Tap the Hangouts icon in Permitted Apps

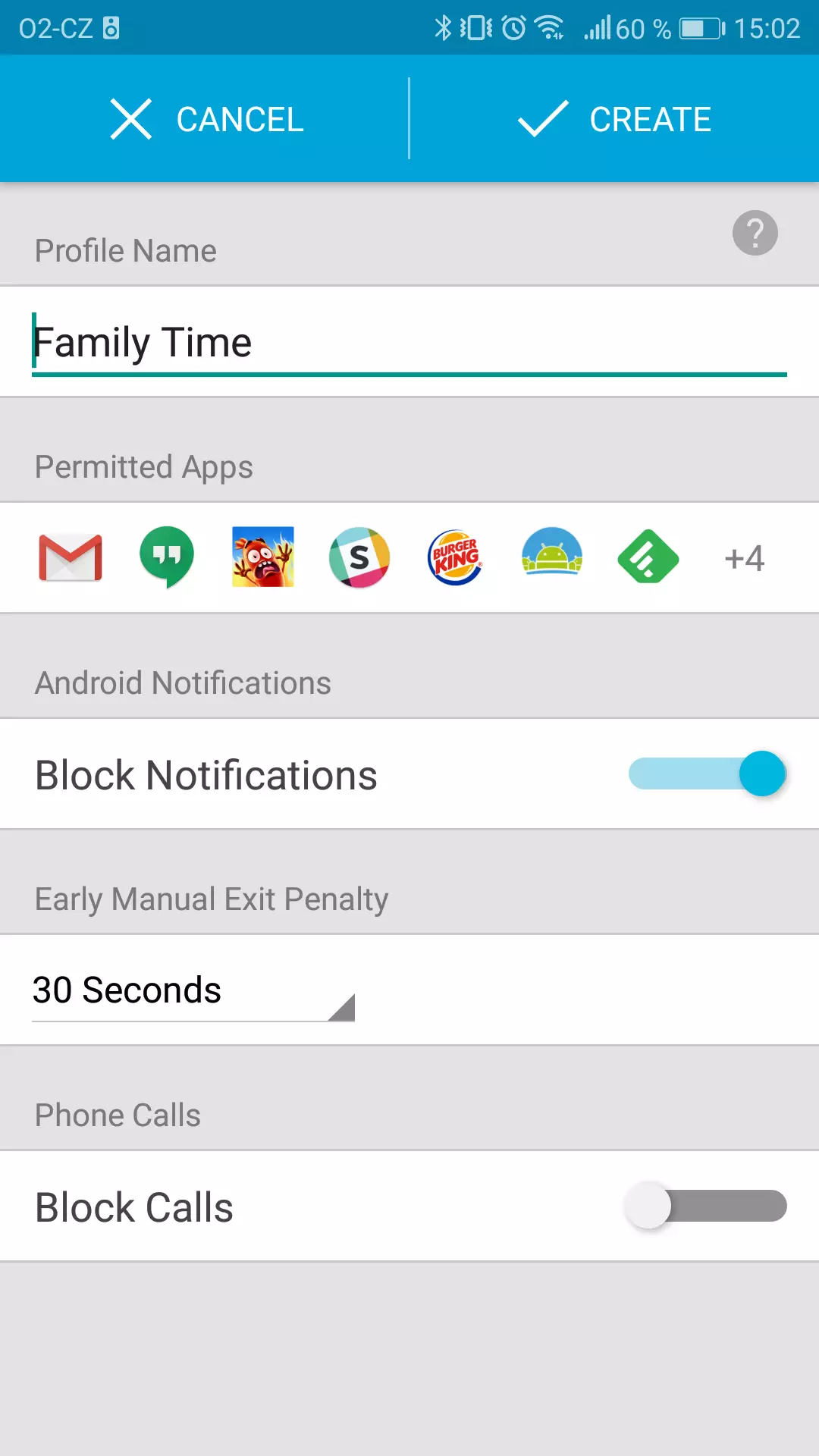(167, 557)
